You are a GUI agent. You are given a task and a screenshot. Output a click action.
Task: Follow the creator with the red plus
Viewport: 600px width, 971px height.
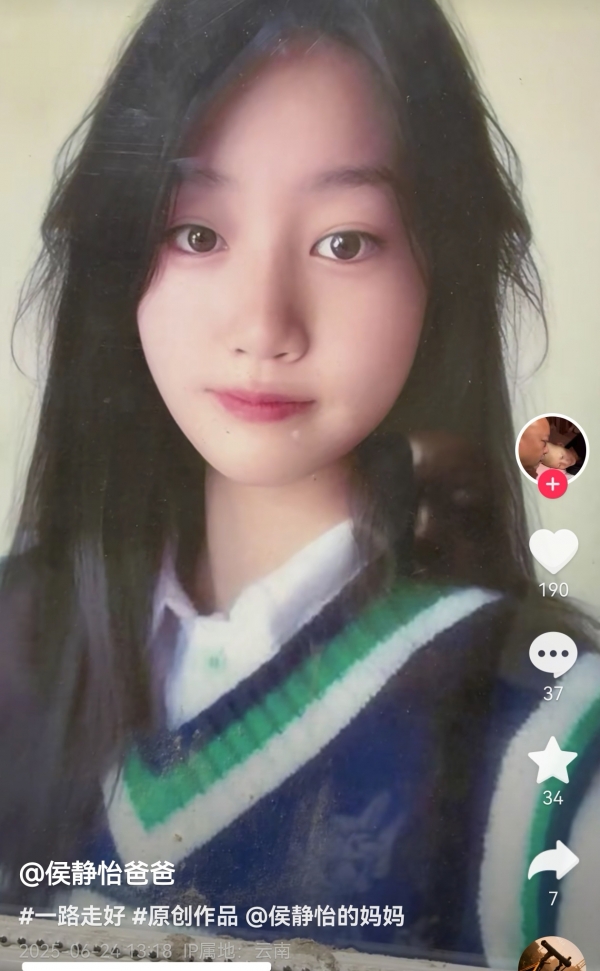[552, 484]
